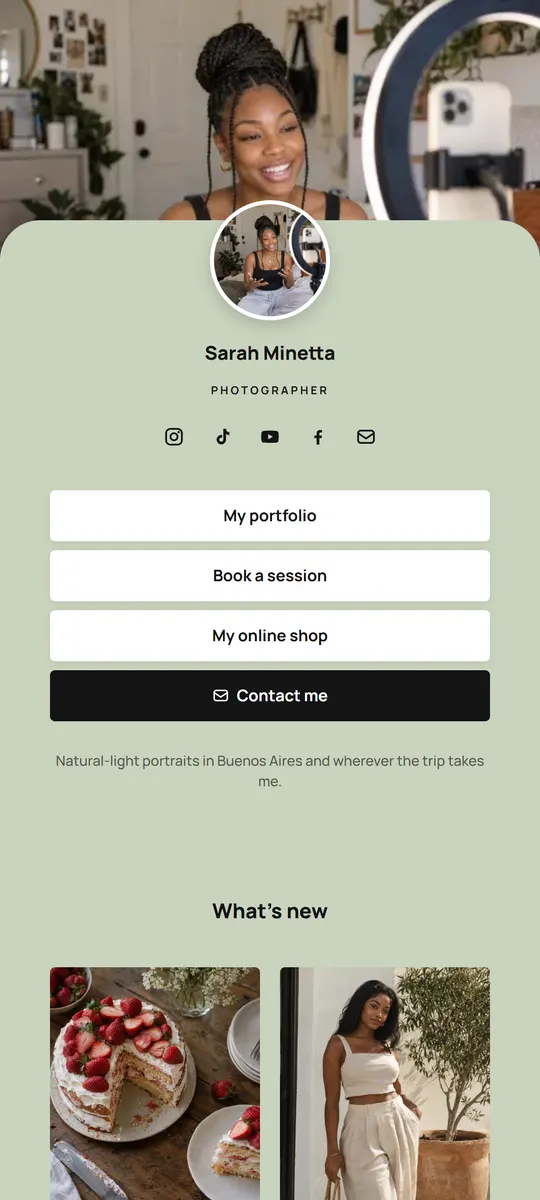The width and height of the screenshot is (540, 1200).
Task: Open the TikTok icon link
Action: (222, 437)
